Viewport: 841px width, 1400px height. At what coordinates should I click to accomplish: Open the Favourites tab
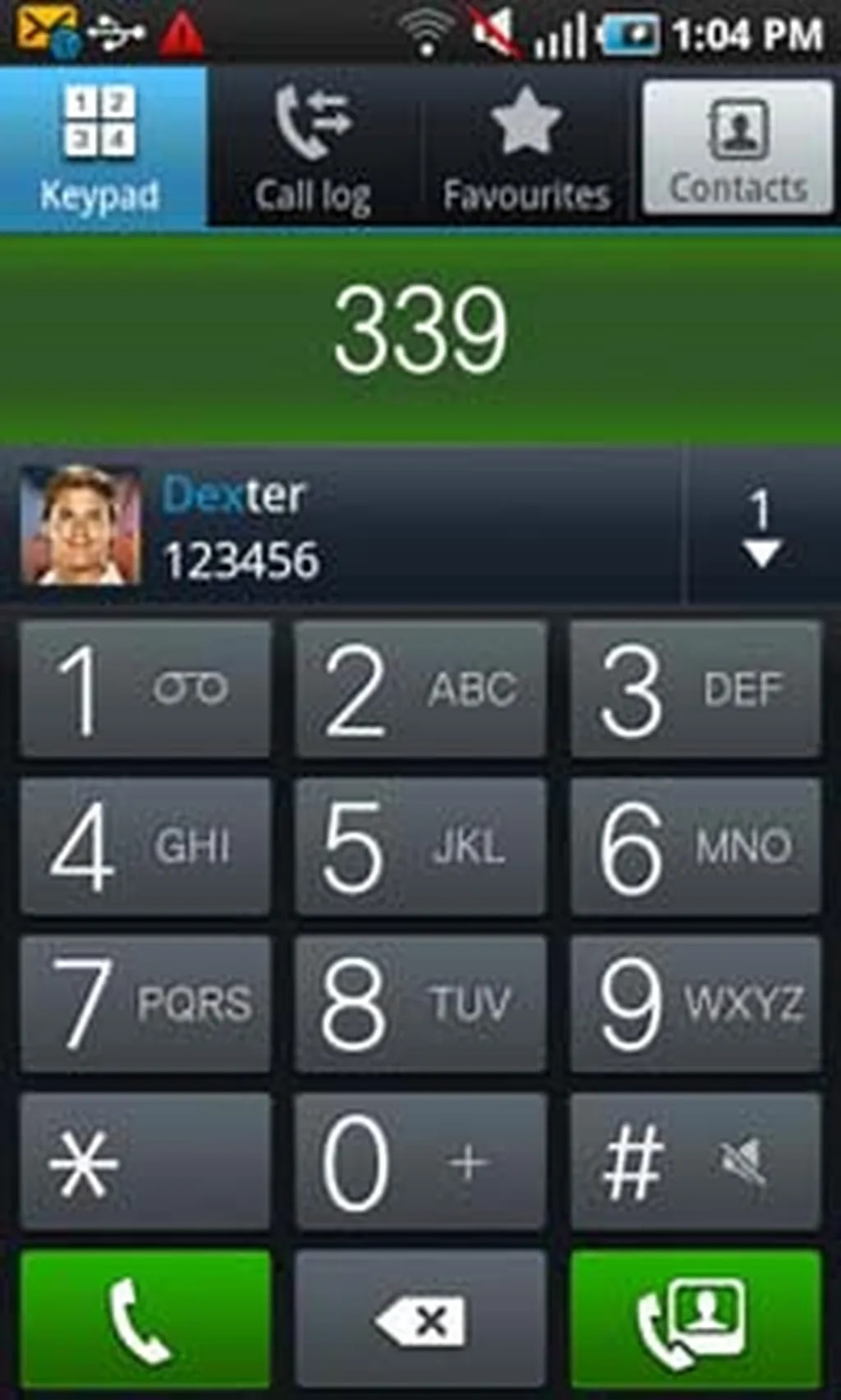pyautogui.click(x=526, y=148)
